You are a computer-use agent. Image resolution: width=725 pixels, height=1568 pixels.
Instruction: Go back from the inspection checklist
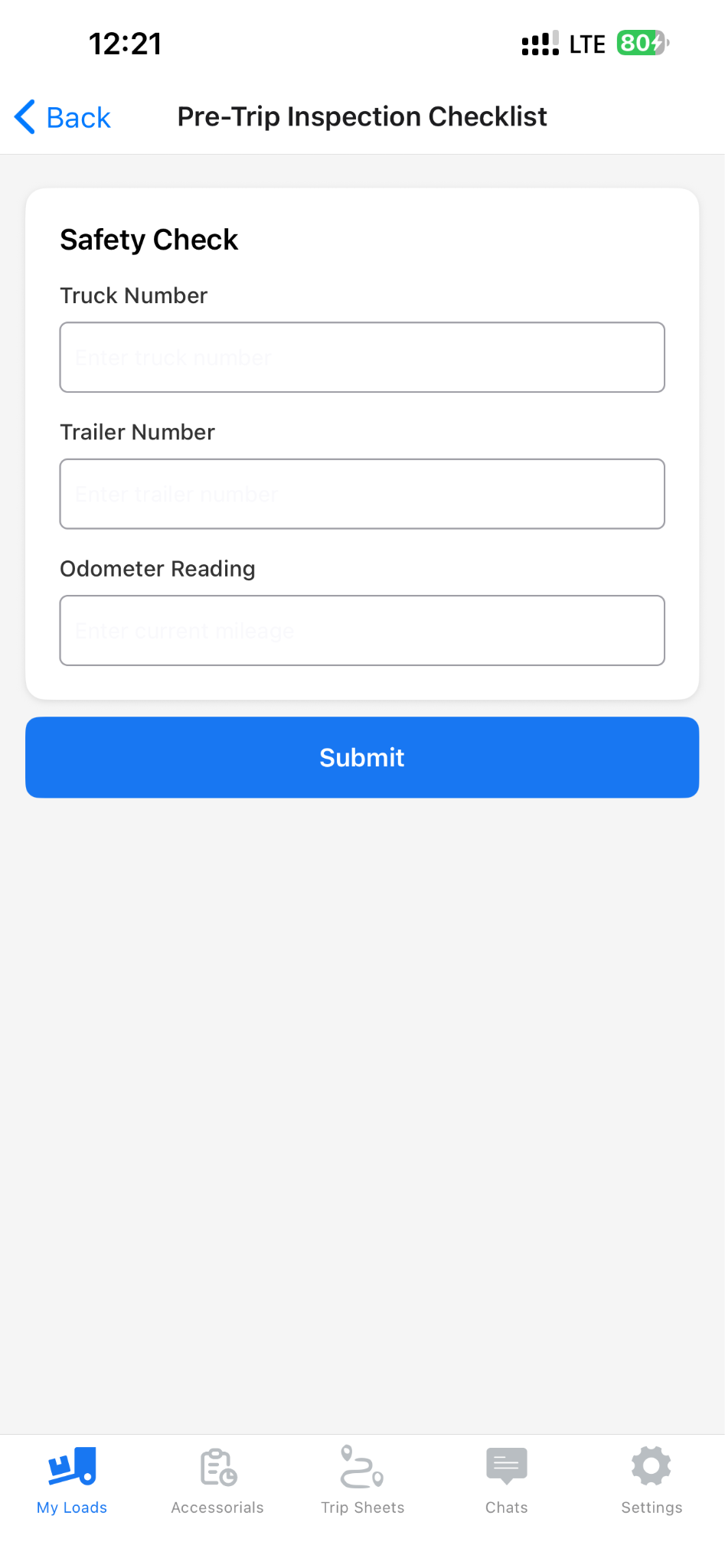tap(63, 117)
